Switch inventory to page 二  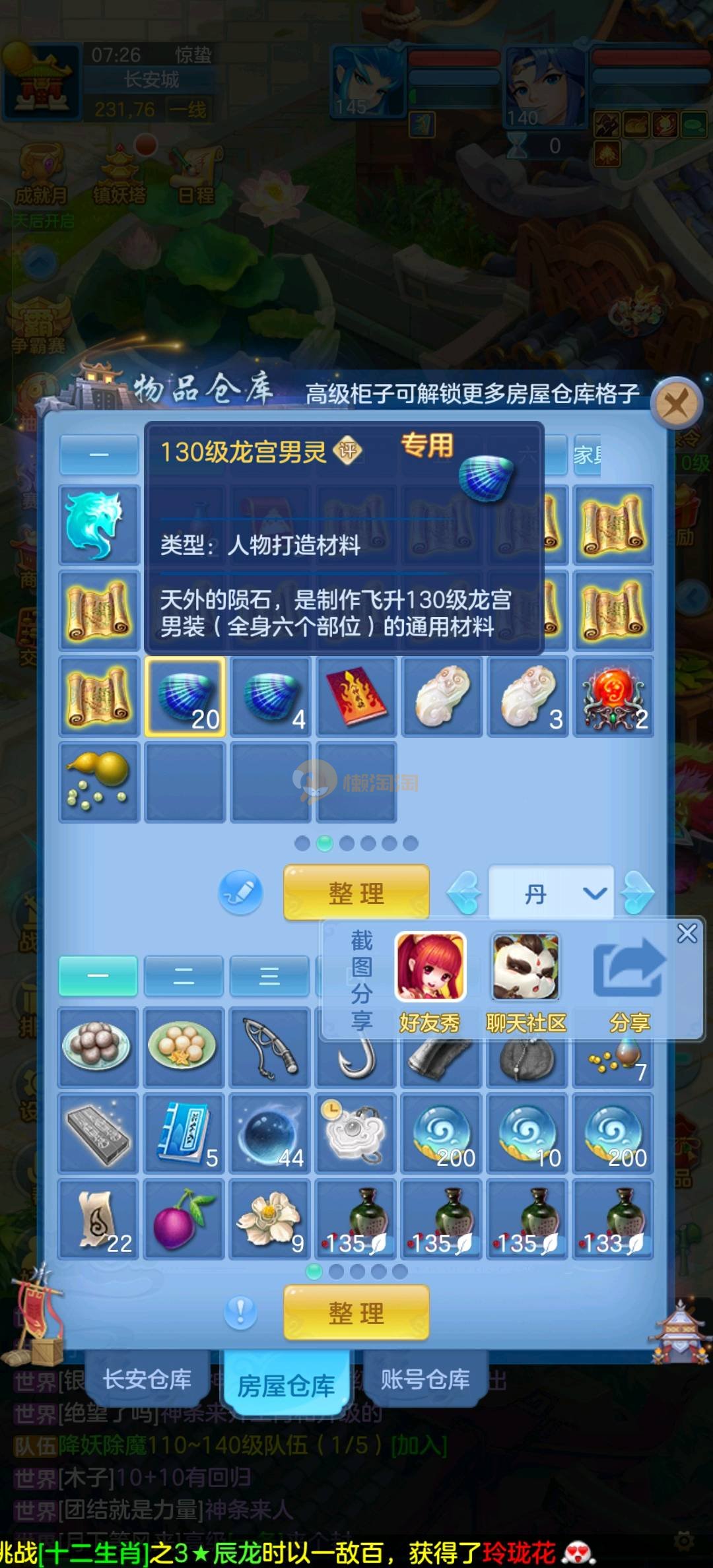pyautogui.click(x=184, y=976)
